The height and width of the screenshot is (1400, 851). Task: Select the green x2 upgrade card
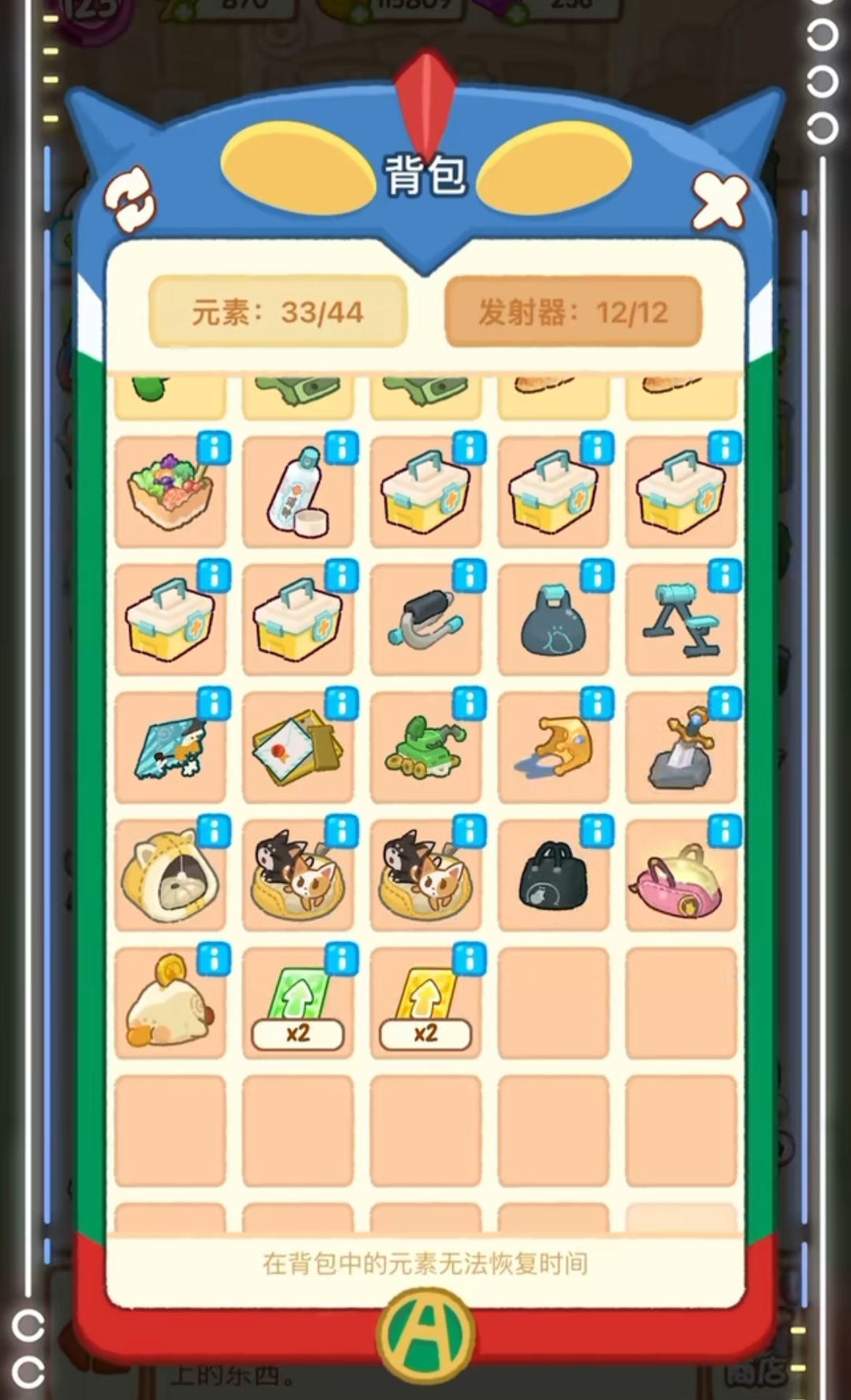point(297,1004)
